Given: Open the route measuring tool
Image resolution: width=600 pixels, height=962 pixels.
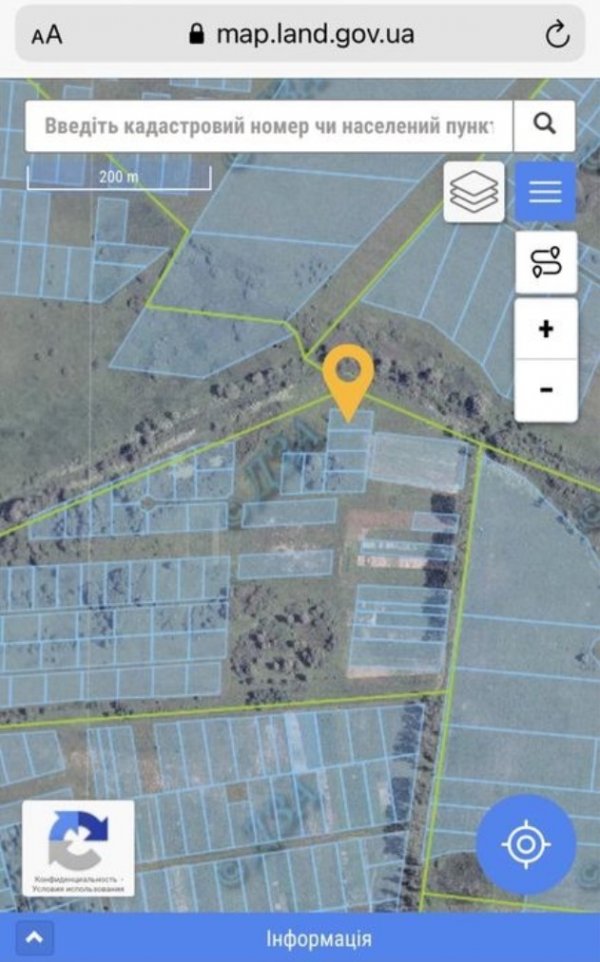Looking at the screenshot, I should tap(546, 263).
